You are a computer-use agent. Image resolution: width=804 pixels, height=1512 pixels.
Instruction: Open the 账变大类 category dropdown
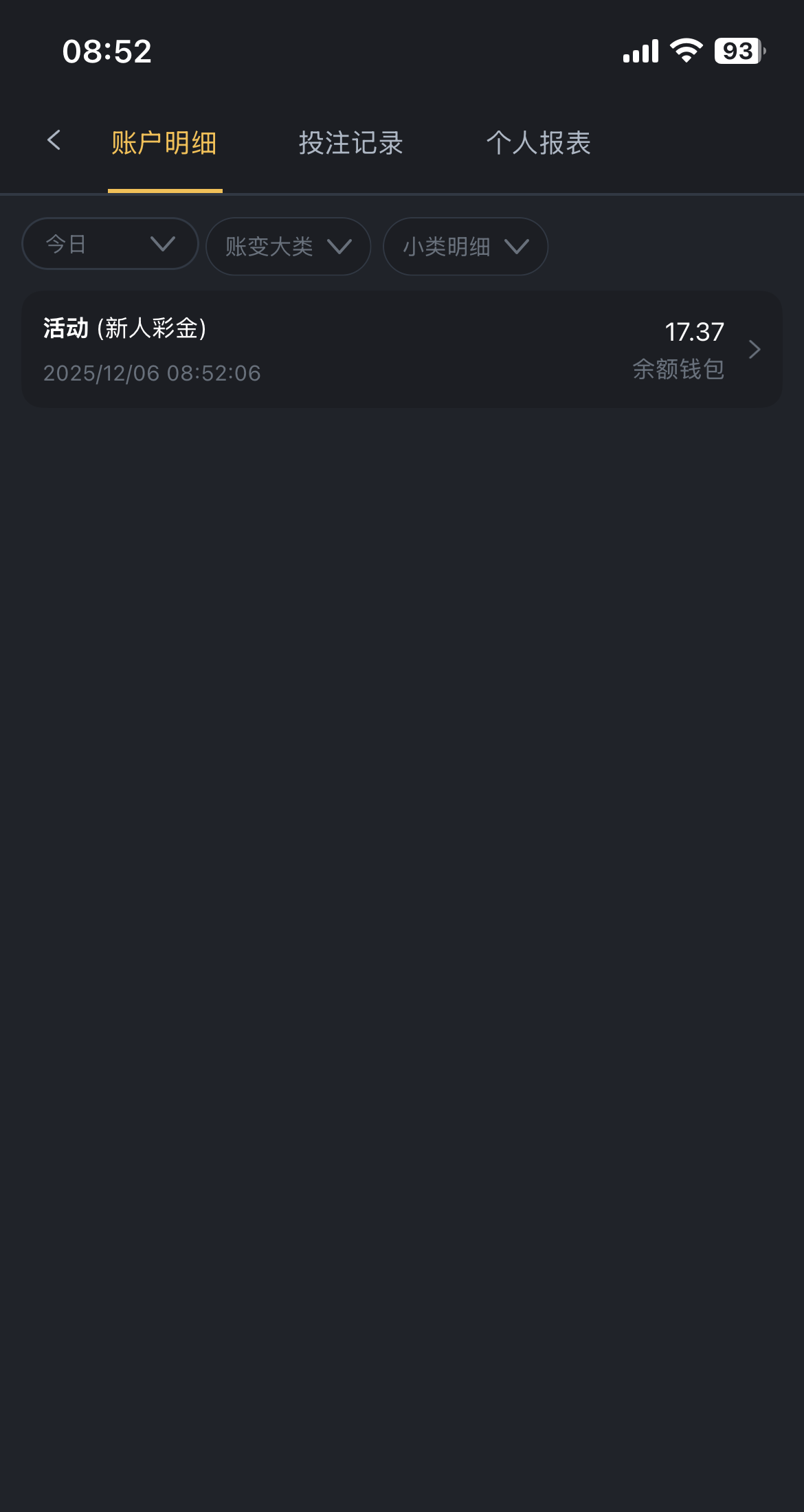click(287, 247)
